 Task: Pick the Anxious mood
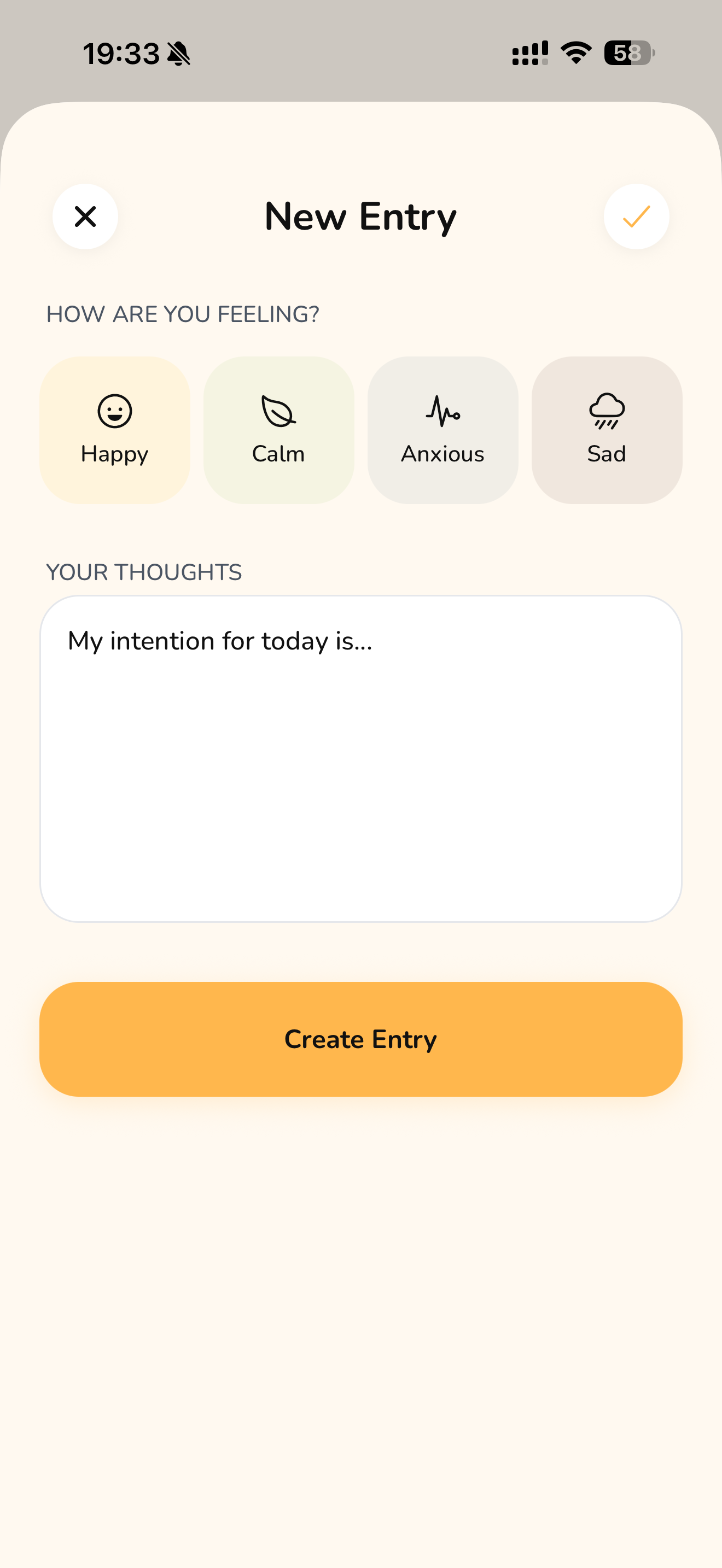(442, 430)
